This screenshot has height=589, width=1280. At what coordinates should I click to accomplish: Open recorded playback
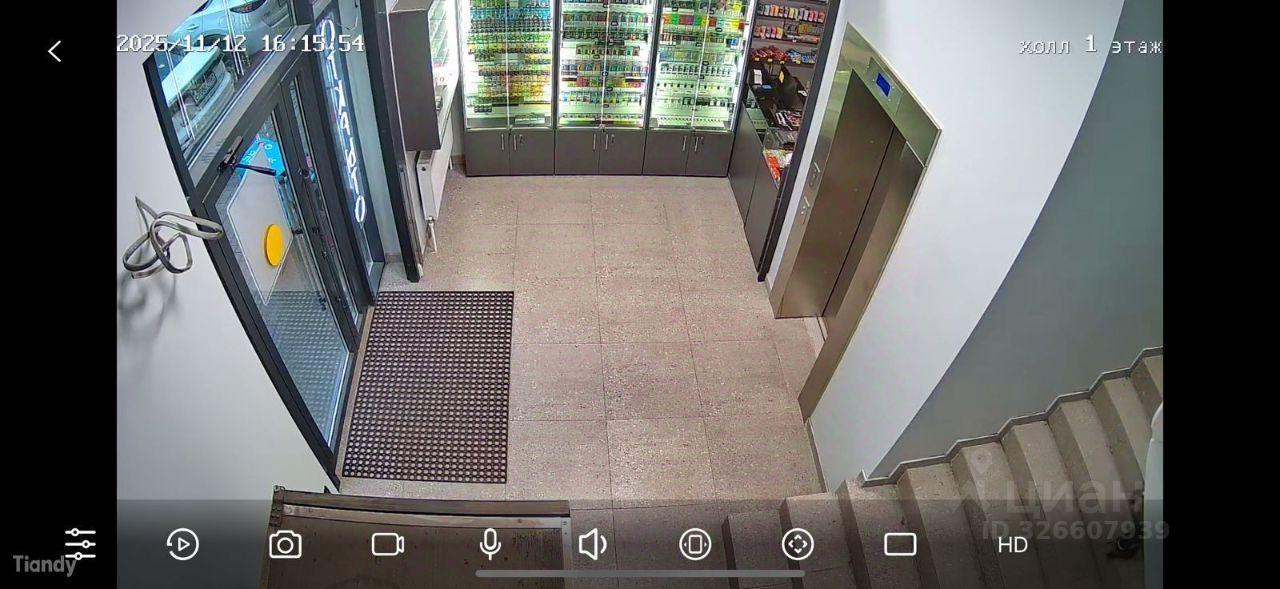pos(182,544)
